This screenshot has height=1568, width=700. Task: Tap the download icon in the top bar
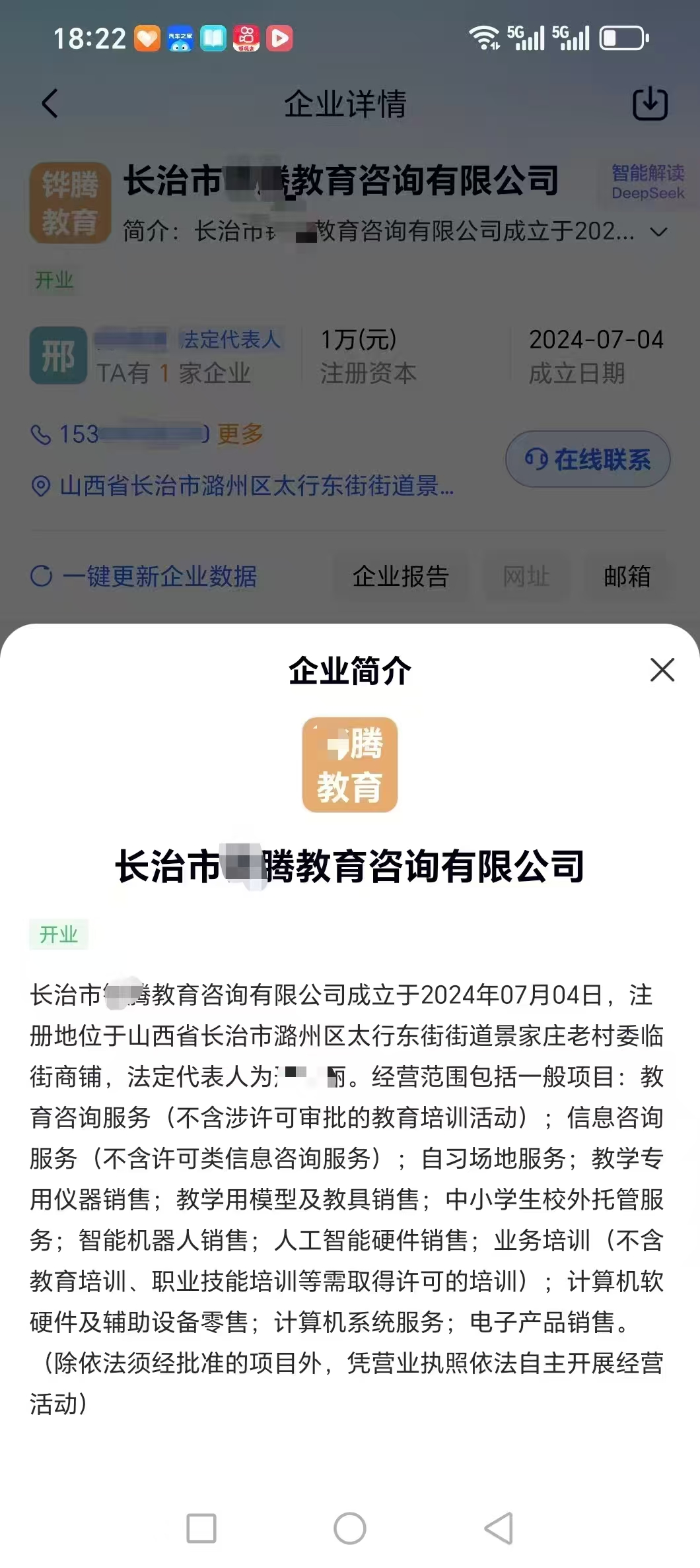click(650, 104)
